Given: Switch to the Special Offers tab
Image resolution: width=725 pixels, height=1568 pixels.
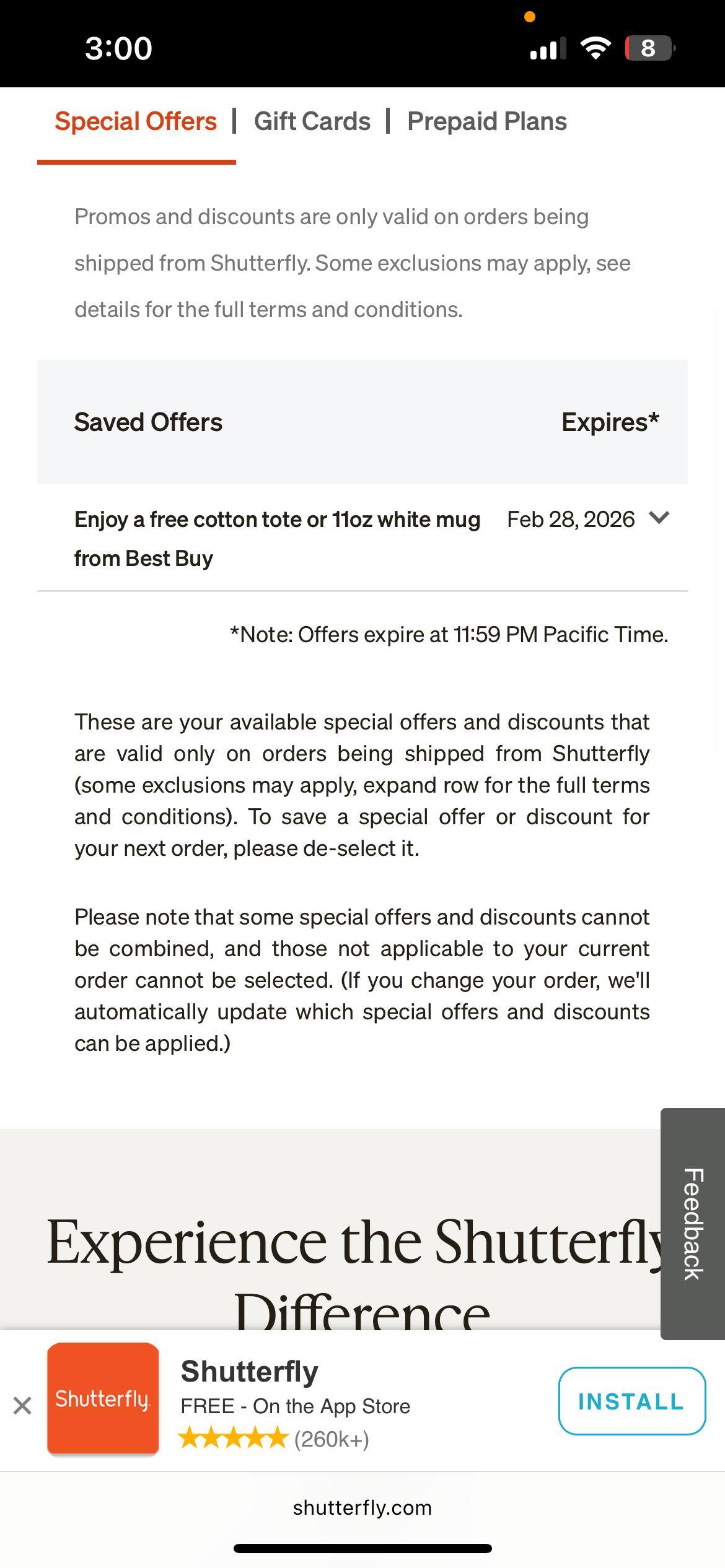Looking at the screenshot, I should [136, 122].
